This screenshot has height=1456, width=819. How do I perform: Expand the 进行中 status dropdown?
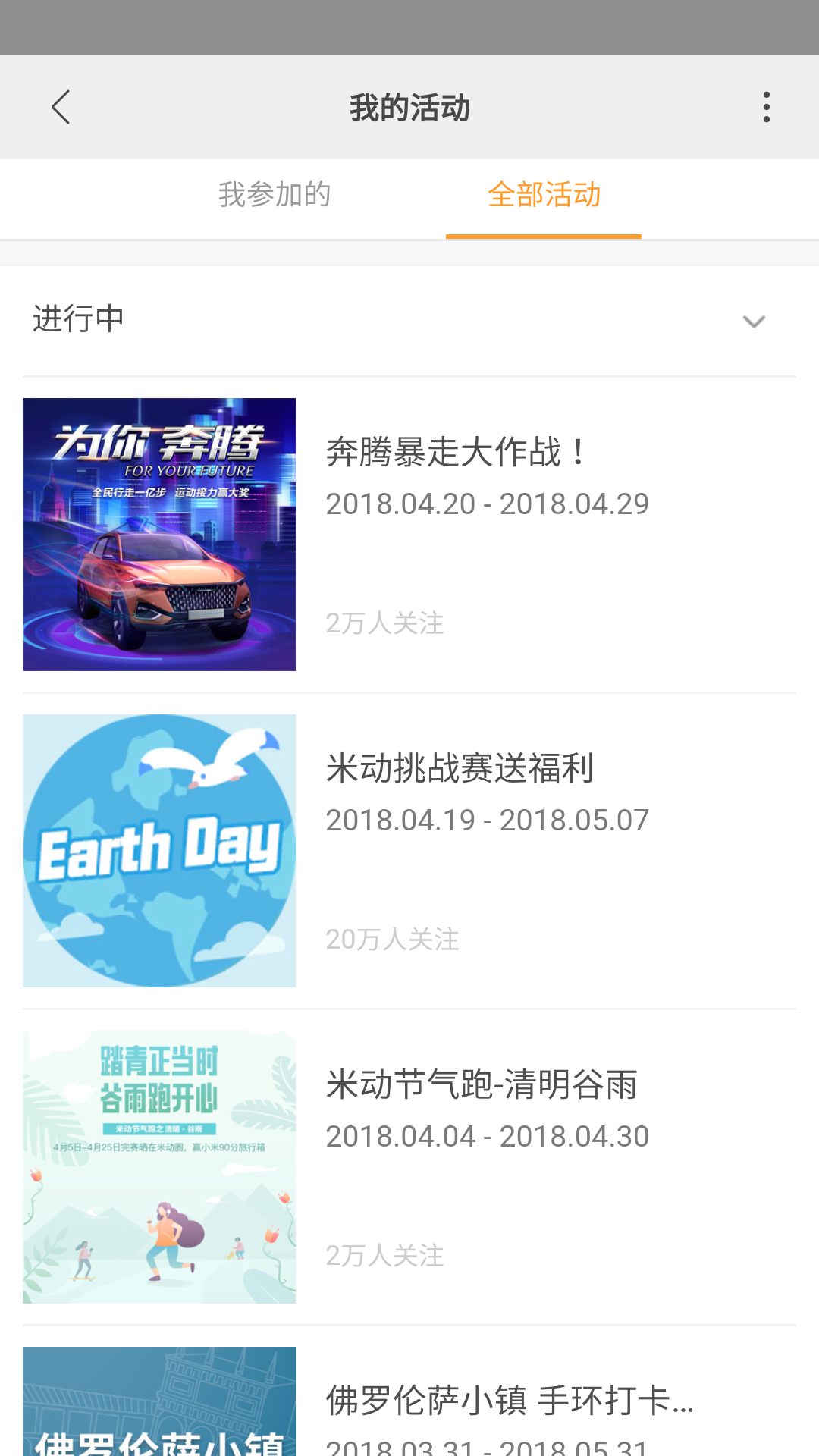753,321
